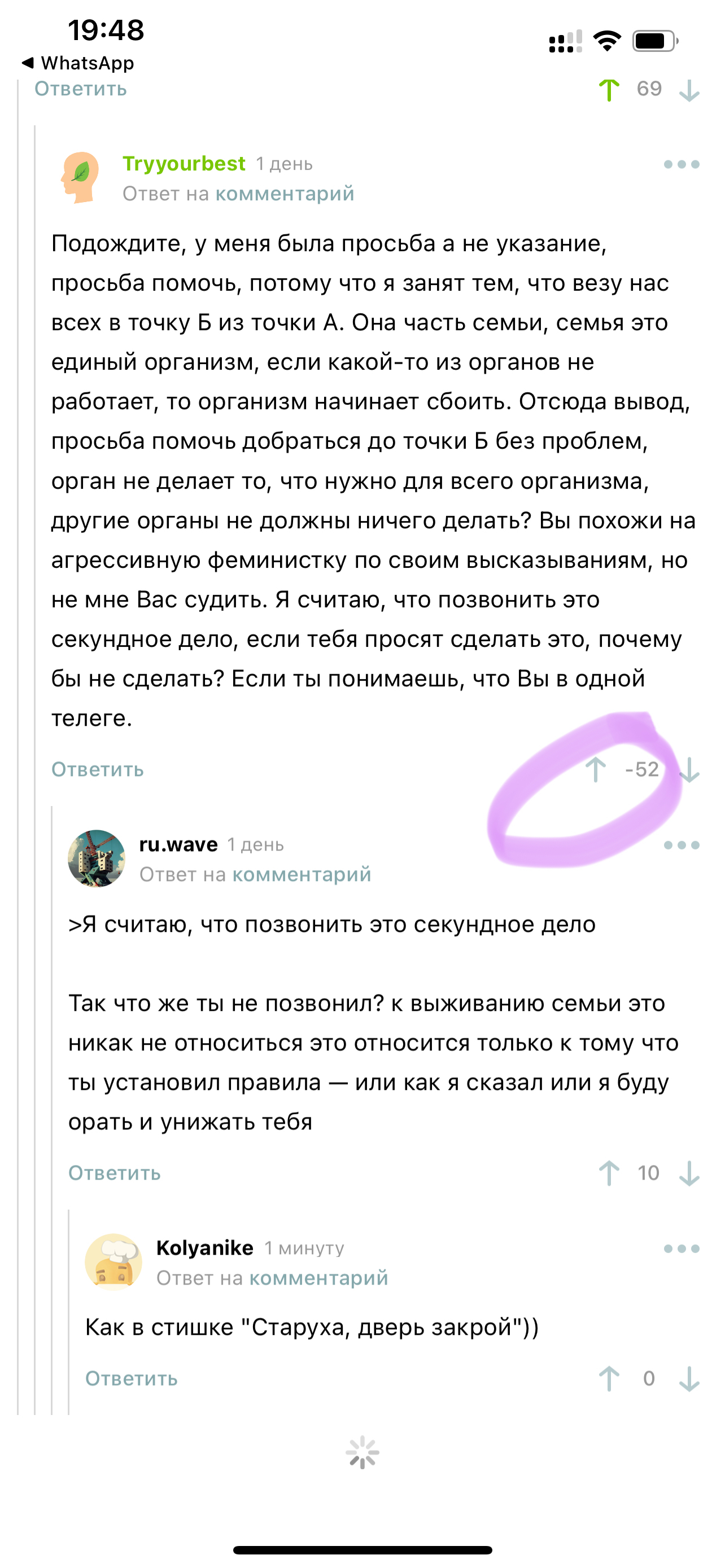Upvote Kolyanike's comment

[x=609, y=1378]
